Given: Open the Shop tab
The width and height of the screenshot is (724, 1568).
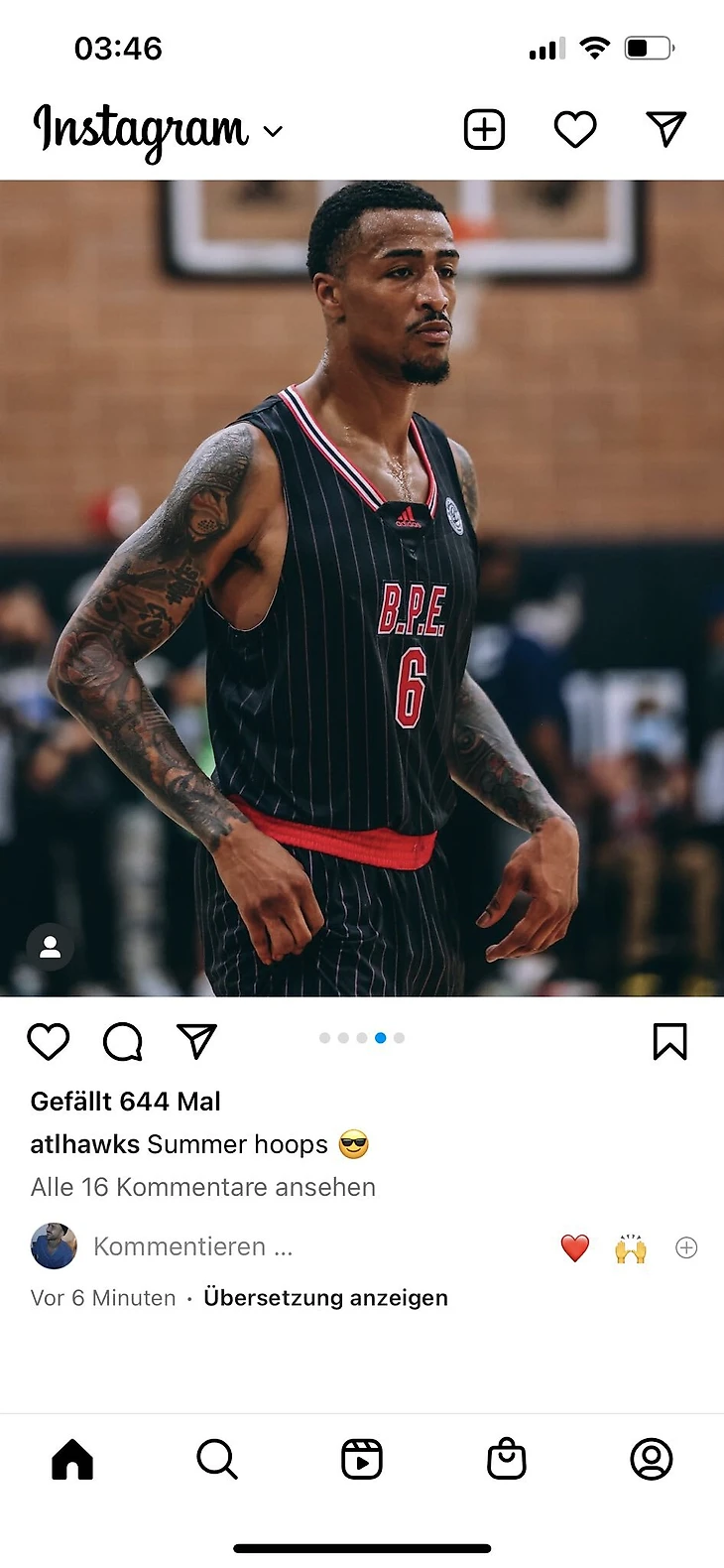Looking at the screenshot, I should point(507,1460).
